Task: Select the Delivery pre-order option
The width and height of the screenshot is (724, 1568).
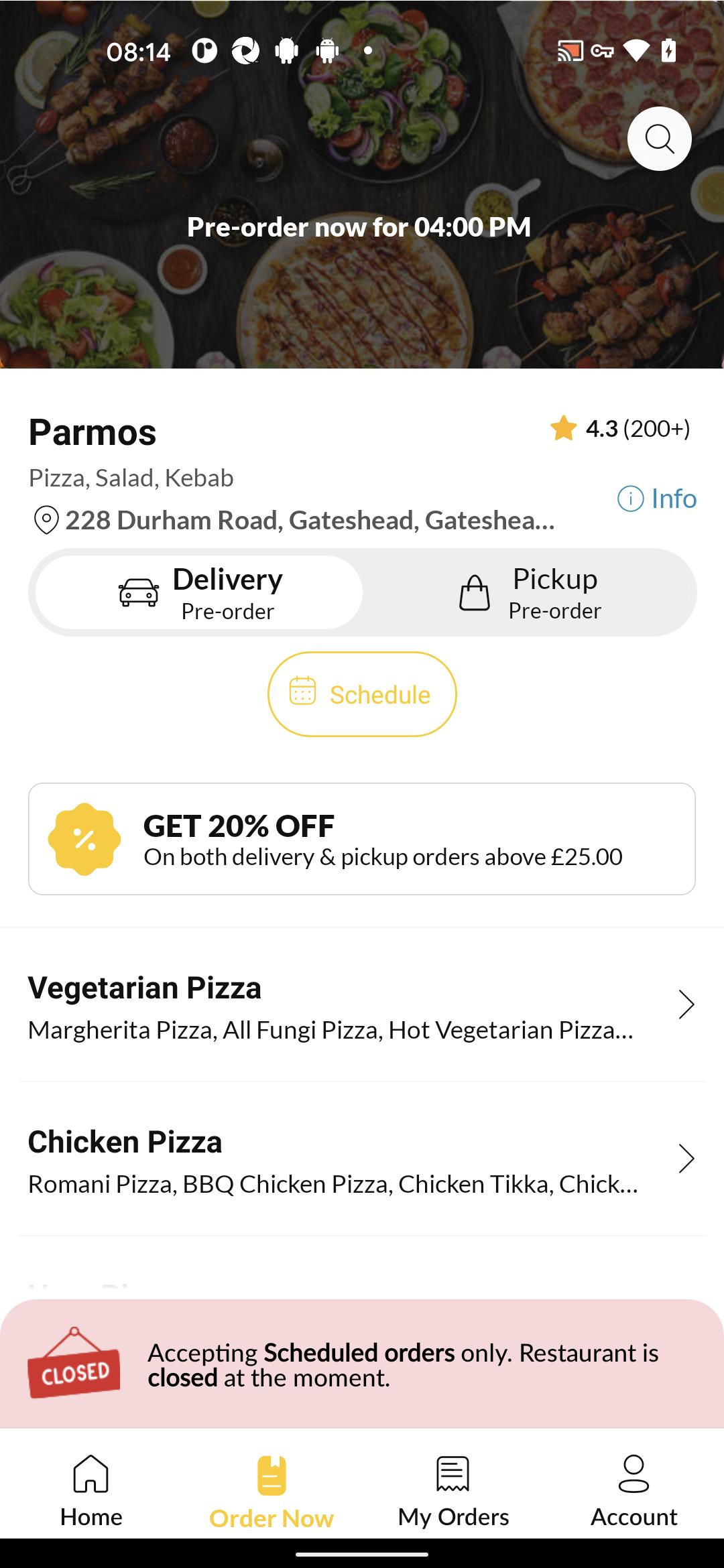Action: coord(199,592)
